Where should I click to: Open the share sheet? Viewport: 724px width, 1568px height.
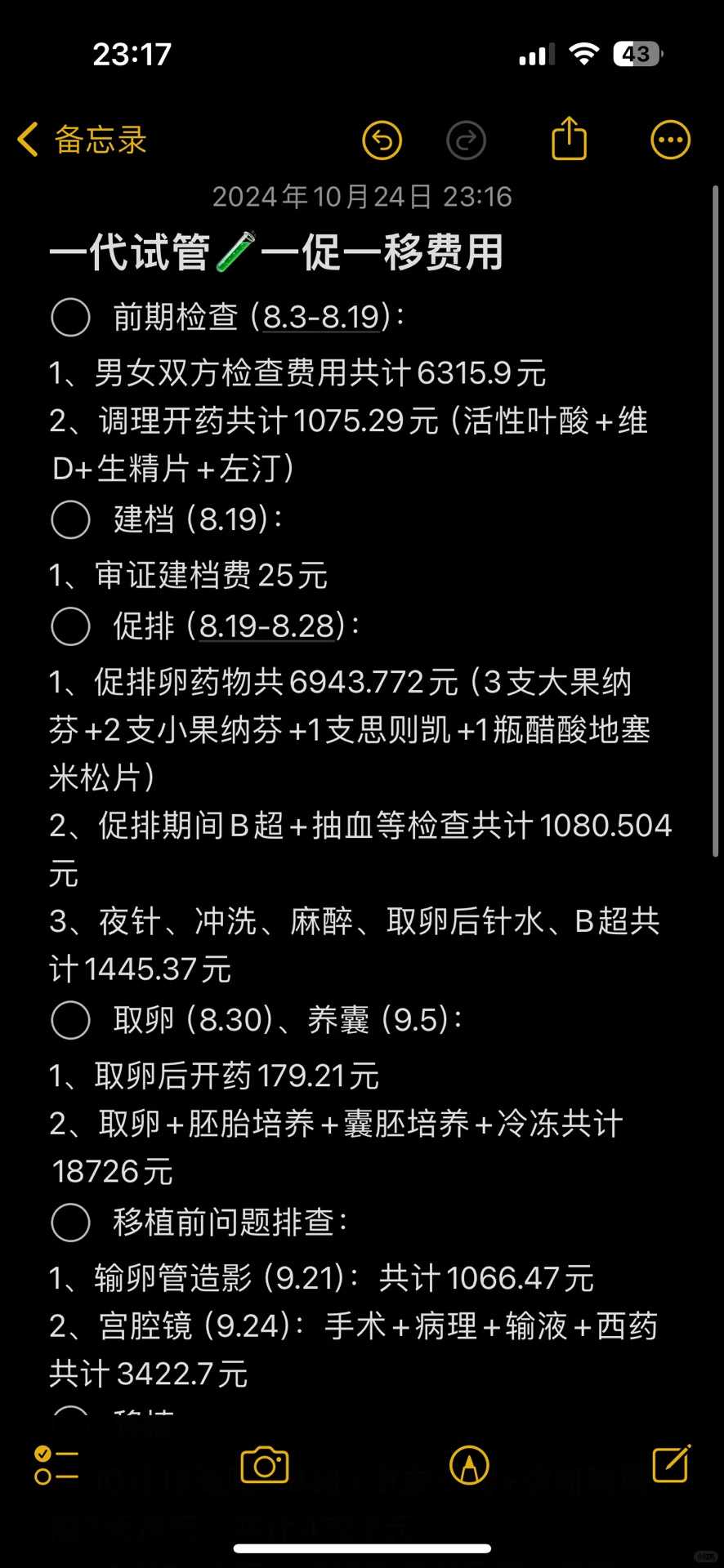(570, 138)
